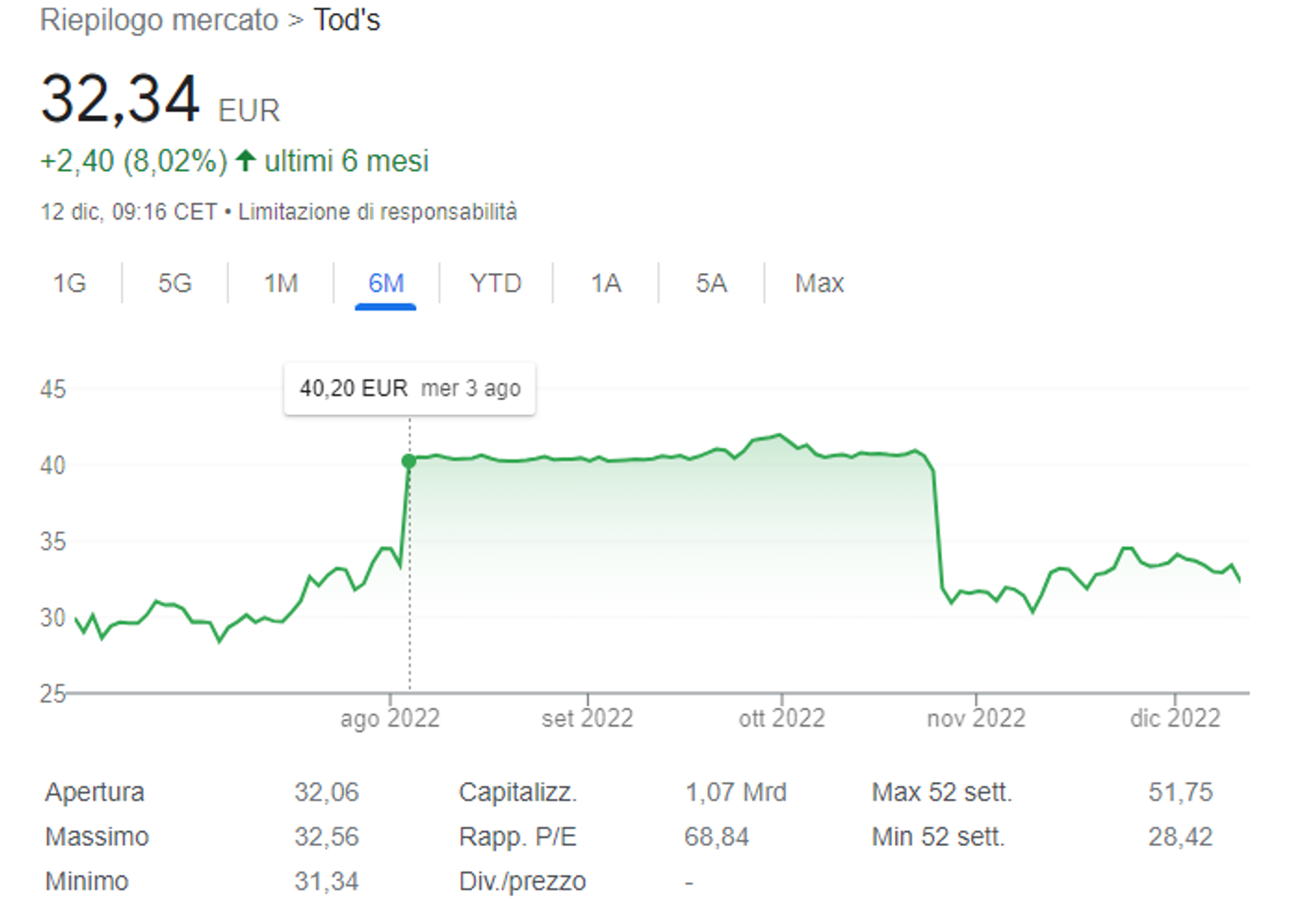Open the 5A price history
This screenshot has width=1316, height=912.
click(712, 284)
